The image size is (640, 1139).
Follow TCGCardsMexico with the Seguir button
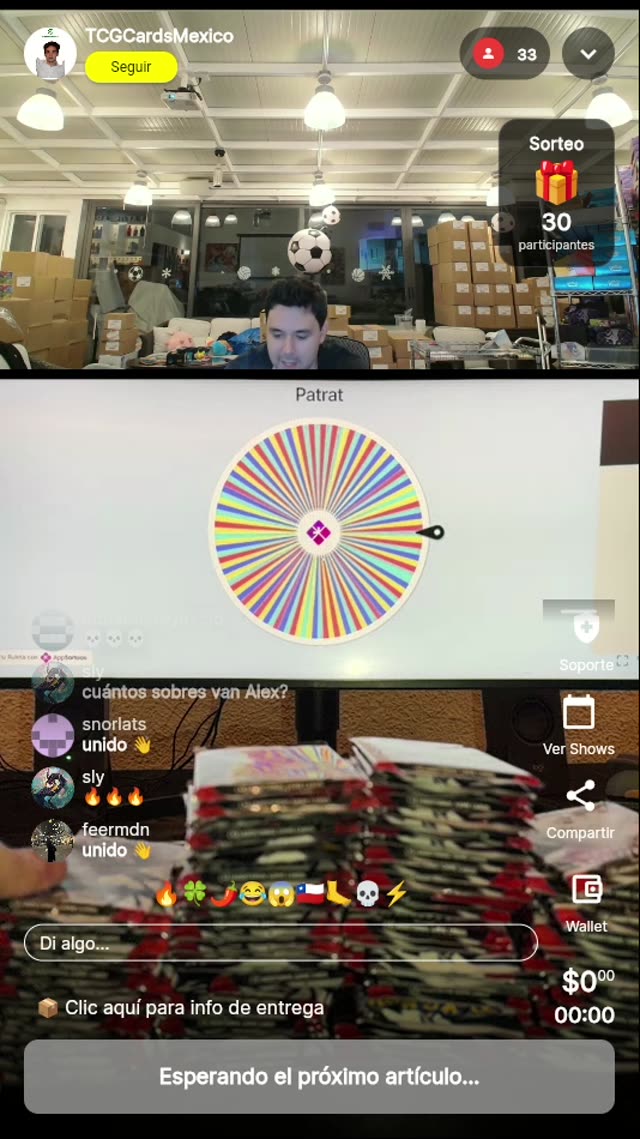click(131, 67)
